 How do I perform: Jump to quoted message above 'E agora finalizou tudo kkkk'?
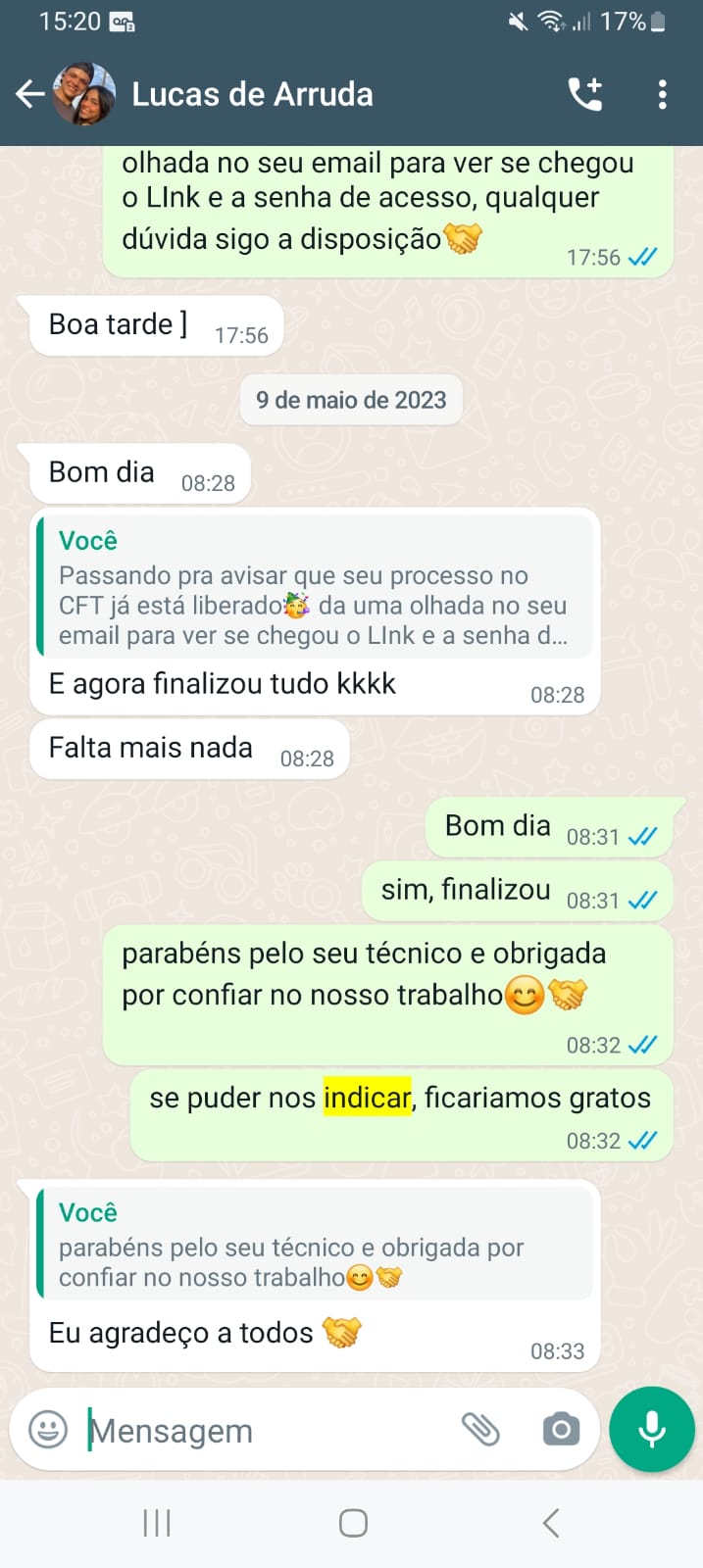point(315,586)
